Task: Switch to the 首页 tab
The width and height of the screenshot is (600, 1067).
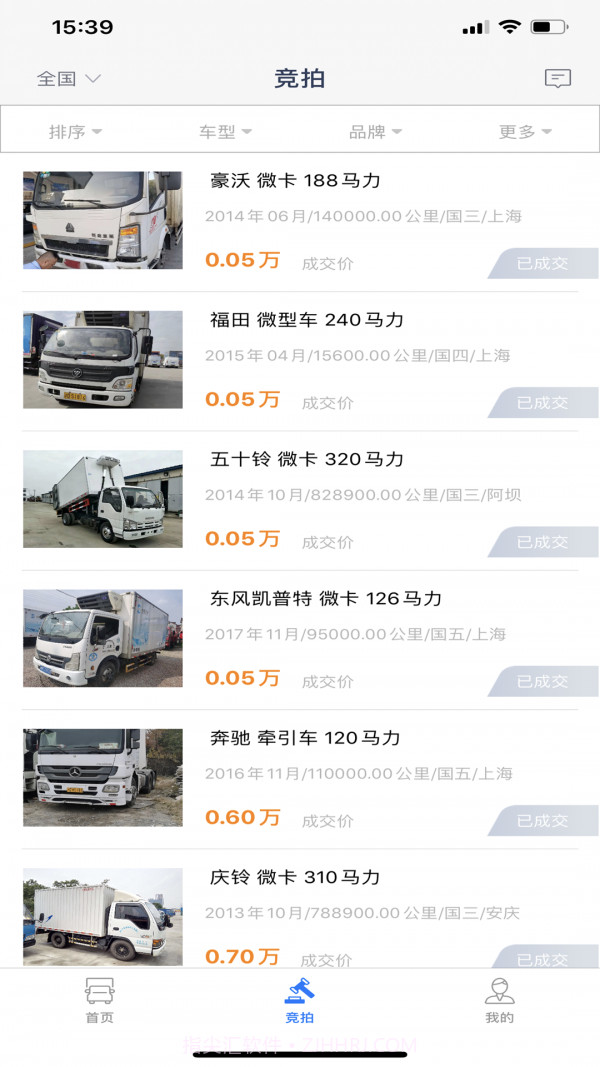Action: (100, 1000)
